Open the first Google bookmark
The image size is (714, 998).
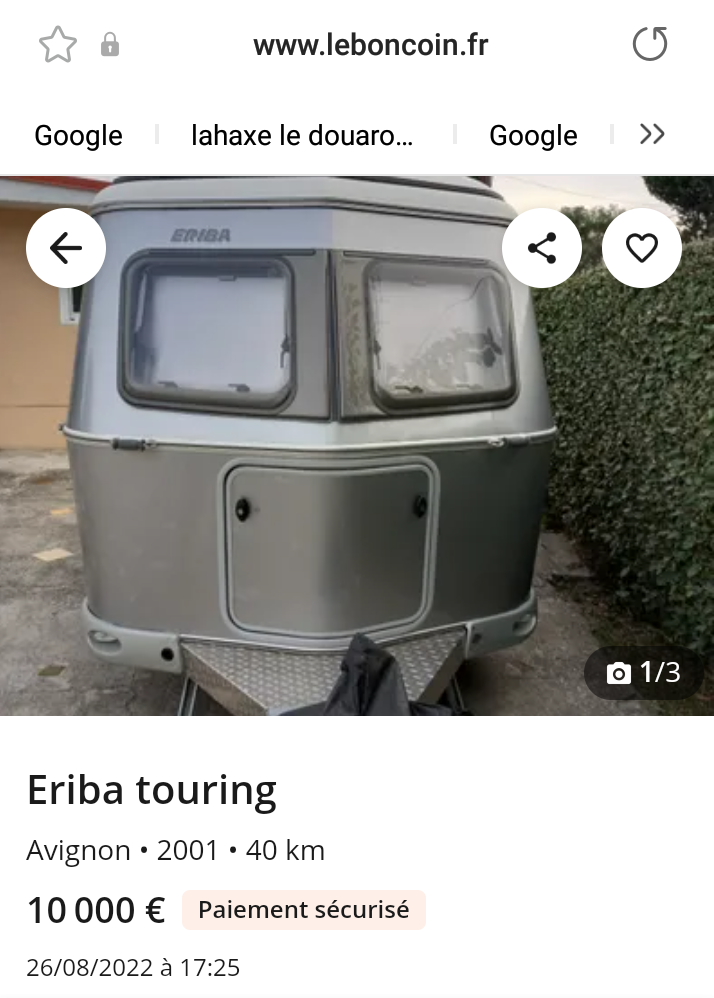(x=78, y=135)
